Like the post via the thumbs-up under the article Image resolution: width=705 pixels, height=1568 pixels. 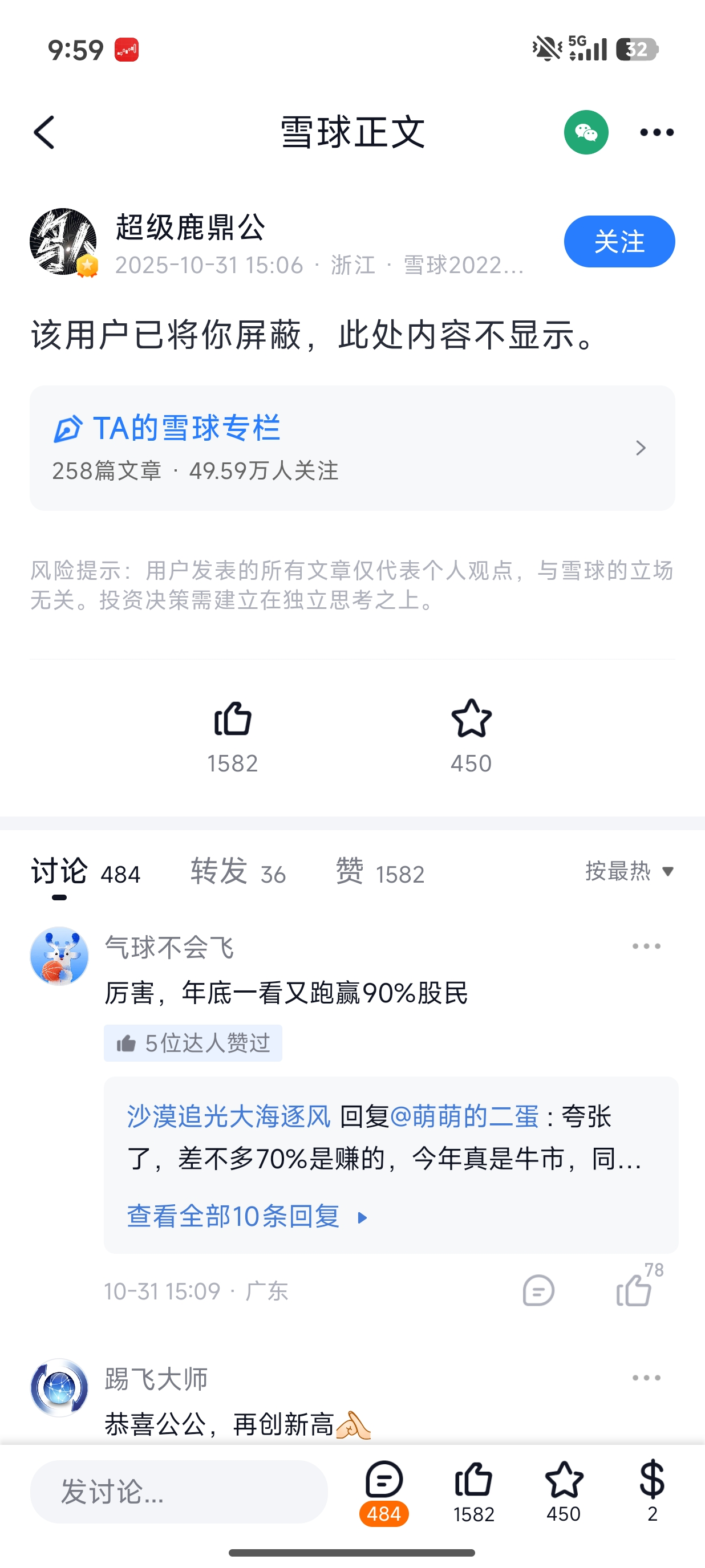[x=233, y=720]
